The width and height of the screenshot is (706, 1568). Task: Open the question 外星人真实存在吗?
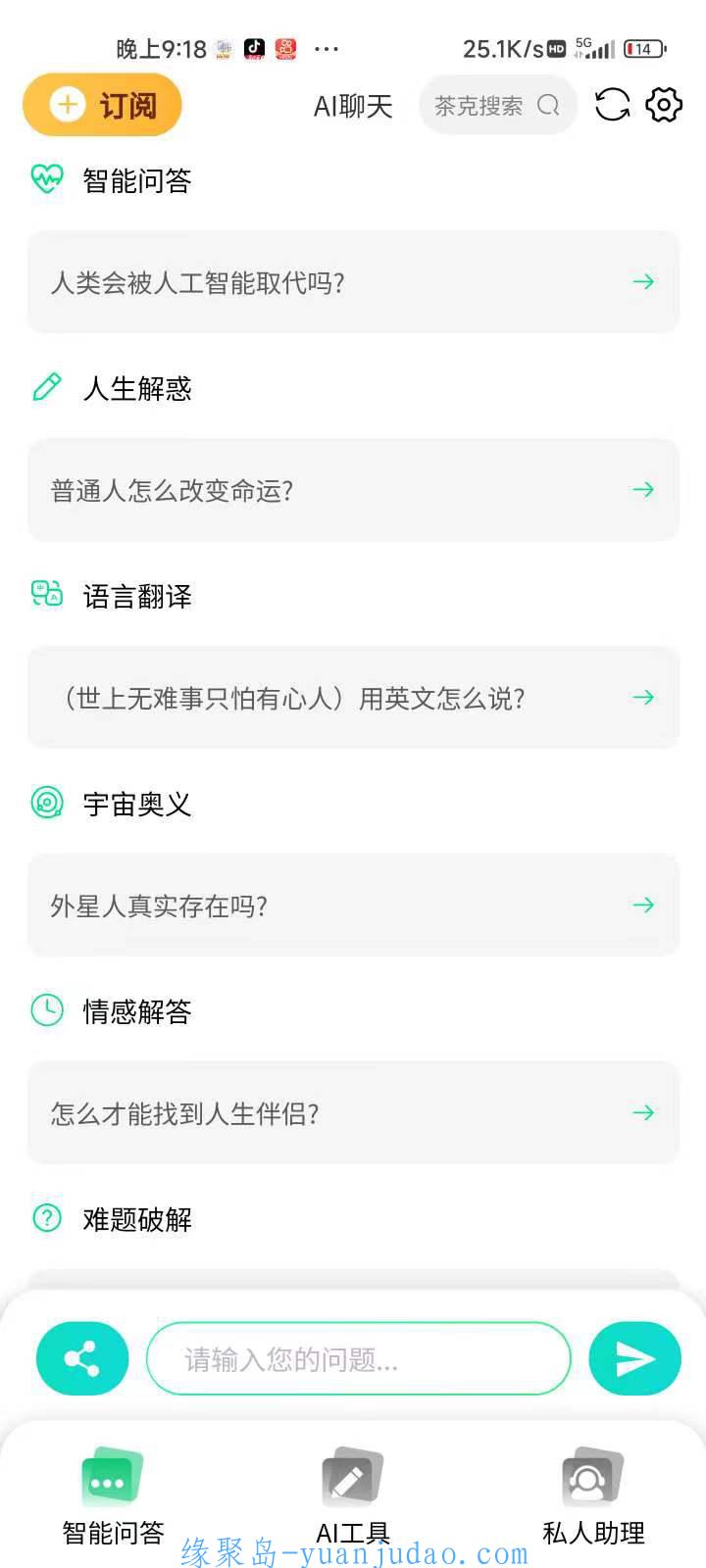(353, 906)
